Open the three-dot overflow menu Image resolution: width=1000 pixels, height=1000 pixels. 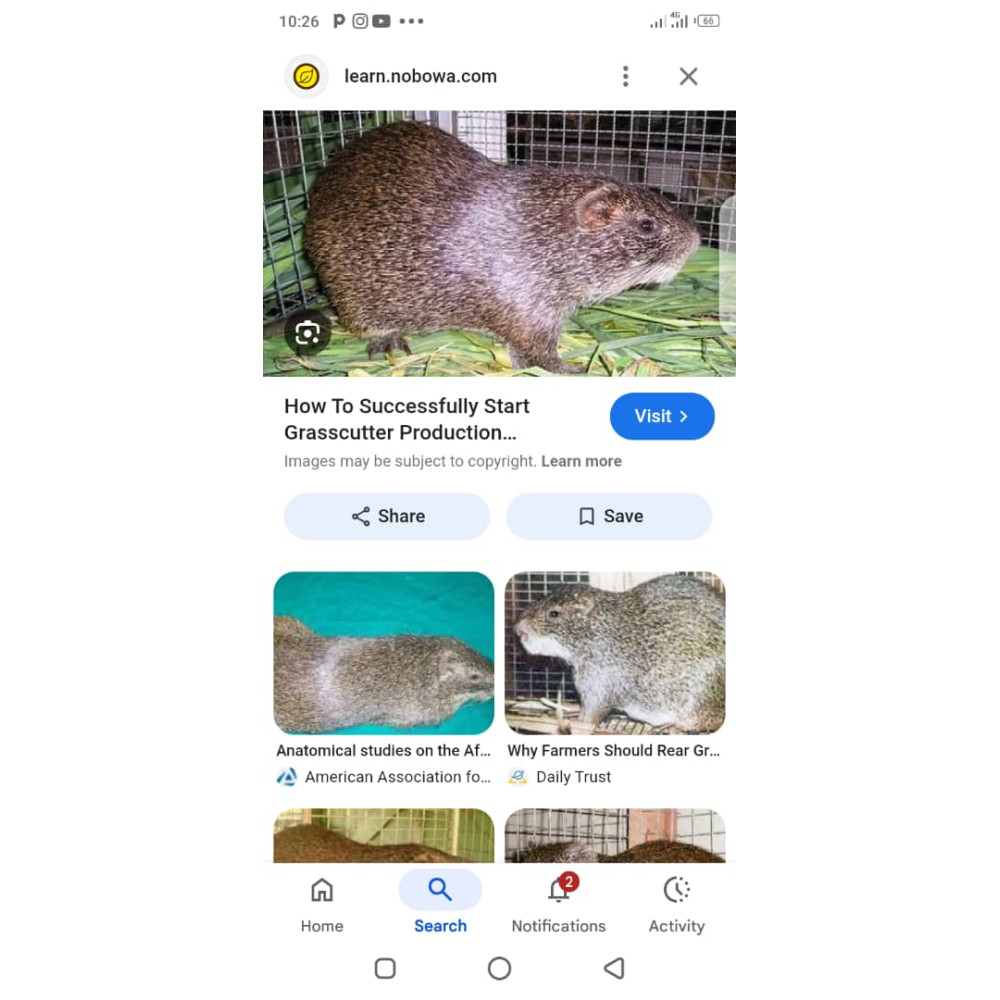625,76
